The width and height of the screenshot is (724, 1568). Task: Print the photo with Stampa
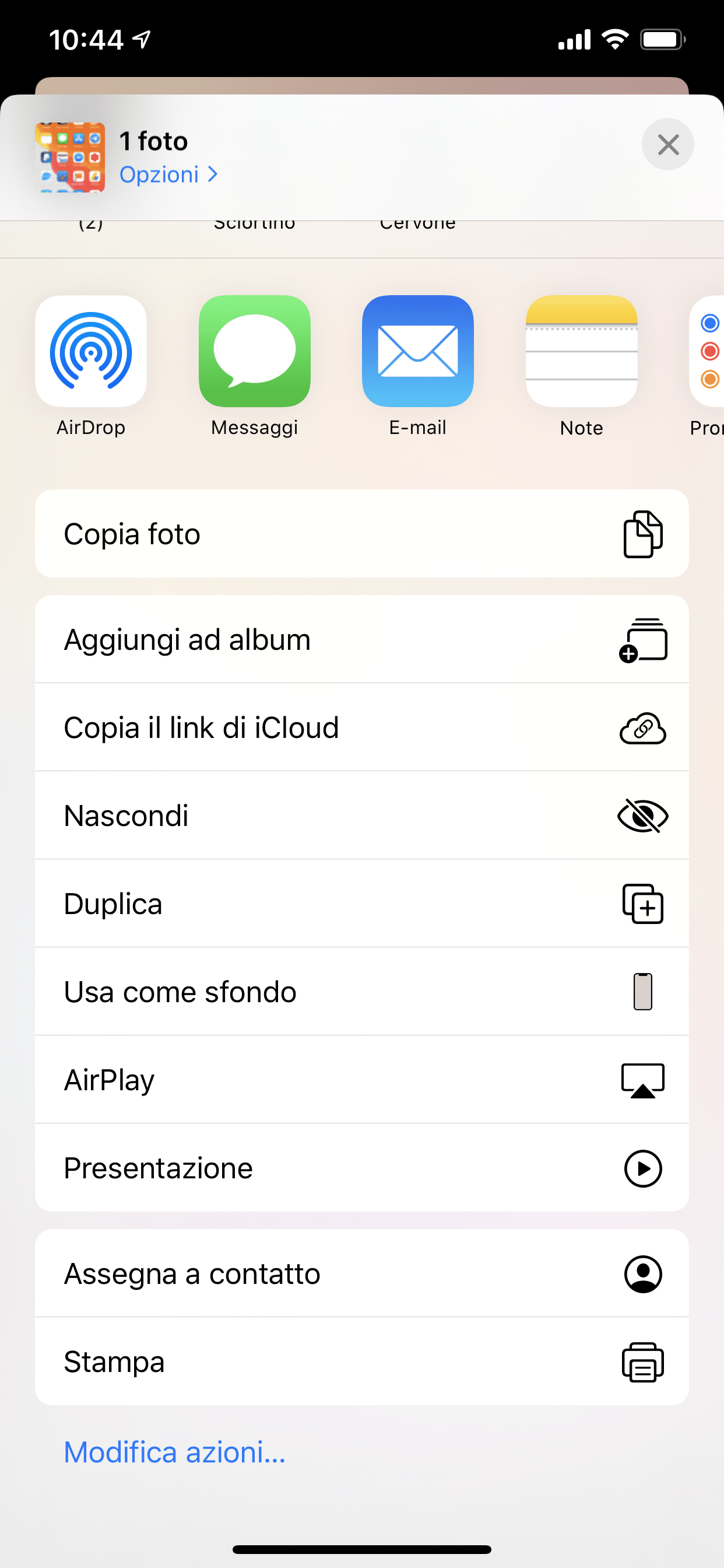point(362,1361)
